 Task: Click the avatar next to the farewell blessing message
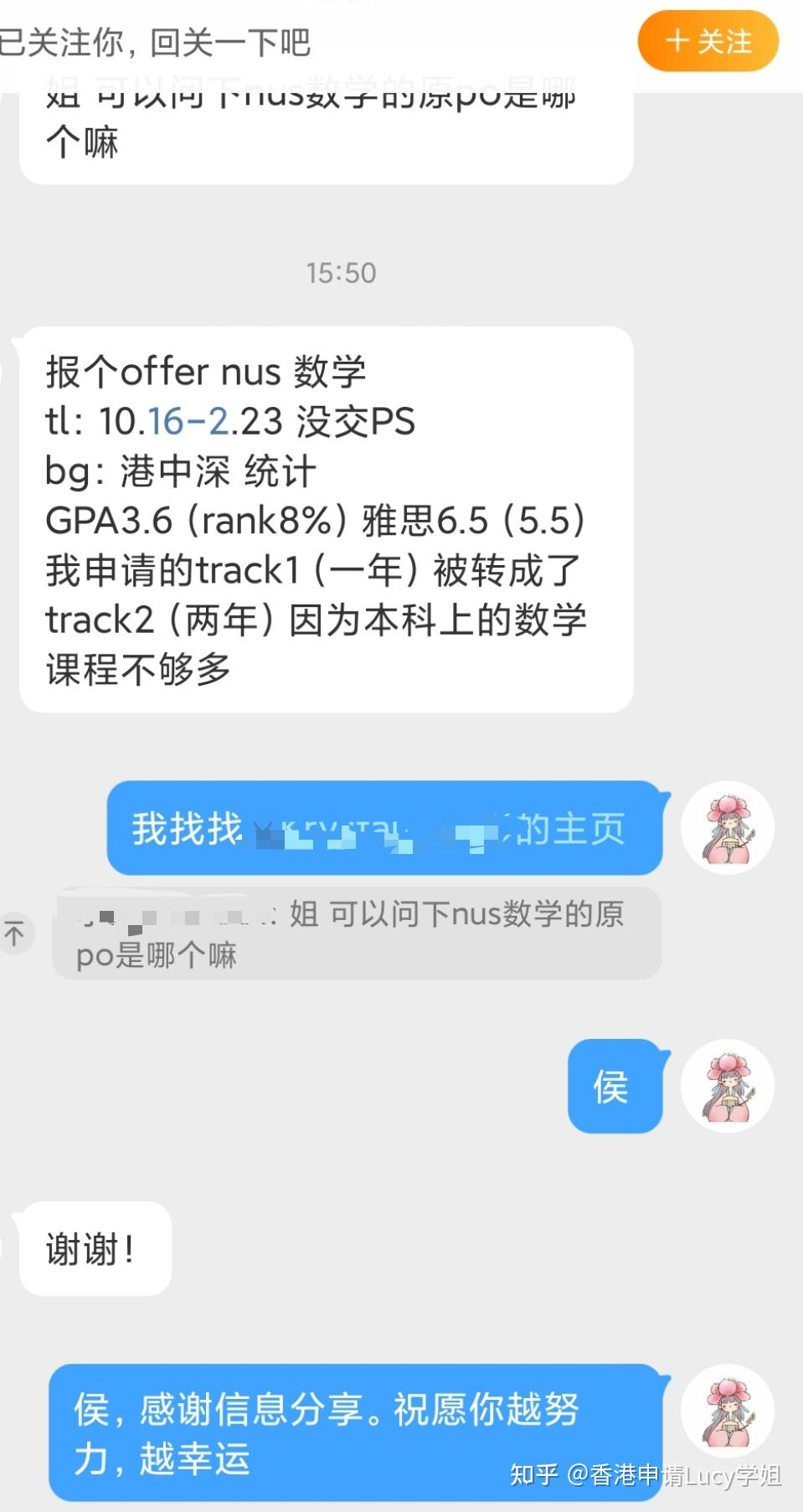[727, 1411]
